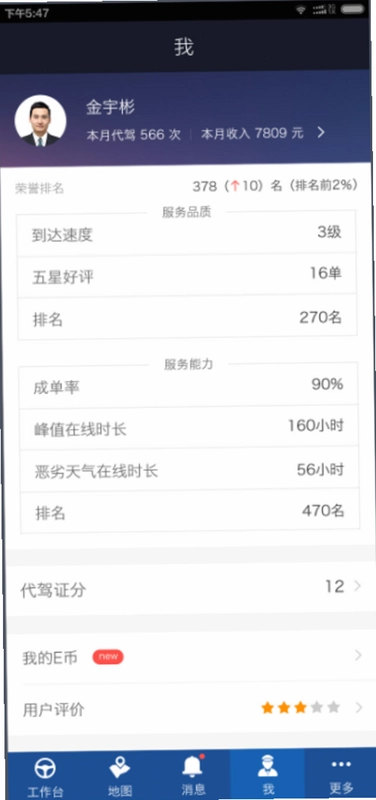View 用户评价 ratings
Screen dimensions: 376x800
(x=192, y=709)
